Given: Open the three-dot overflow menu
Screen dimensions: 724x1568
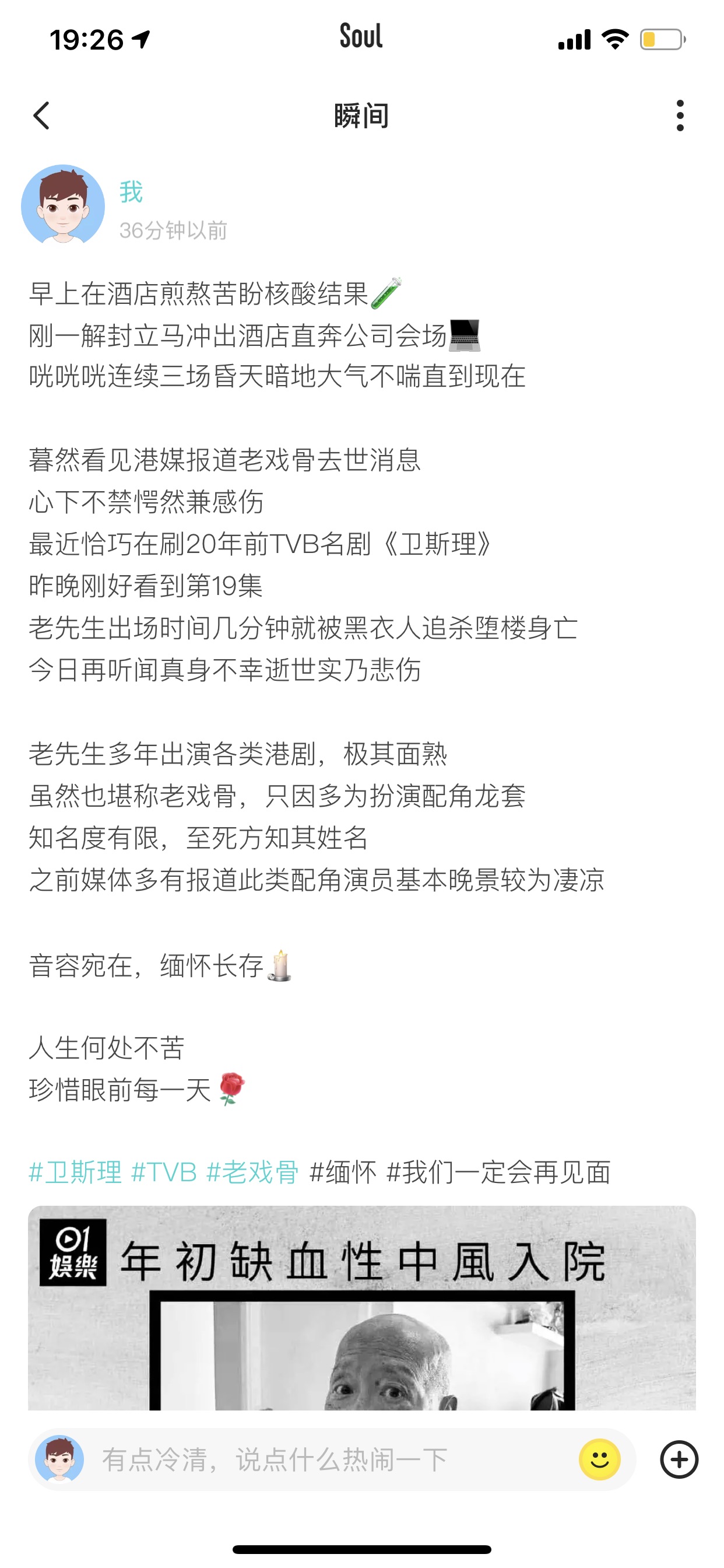Looking at the screenshot, I should [x=680, y=116].
